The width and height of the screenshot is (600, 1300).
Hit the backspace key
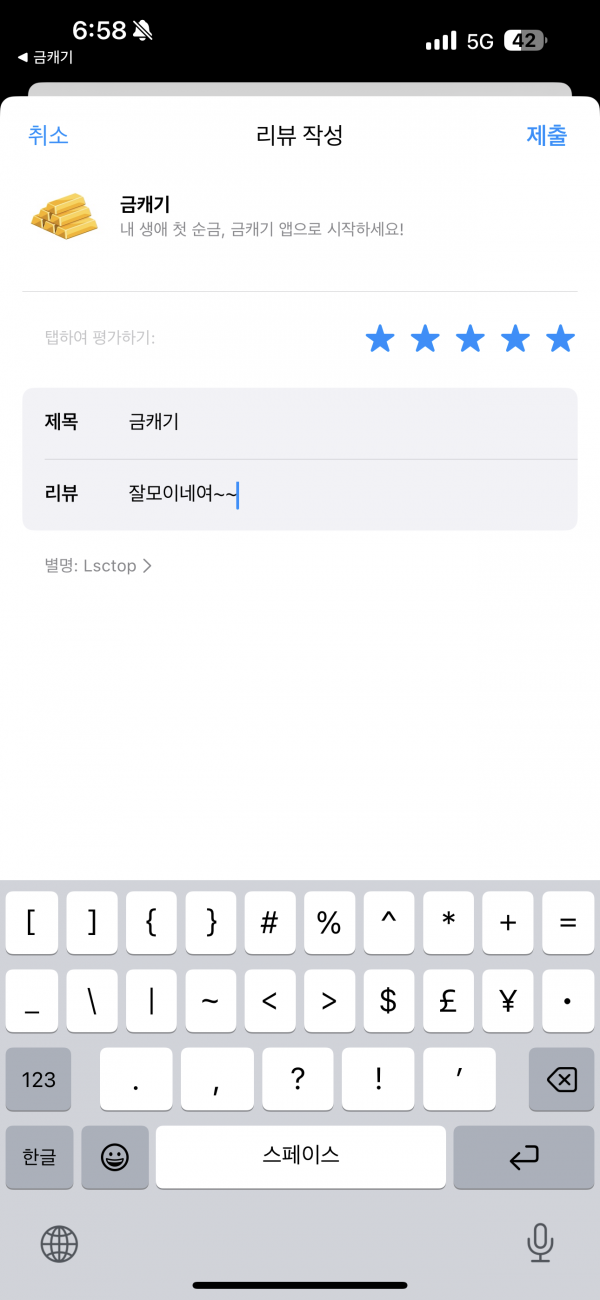[561, 1079]
